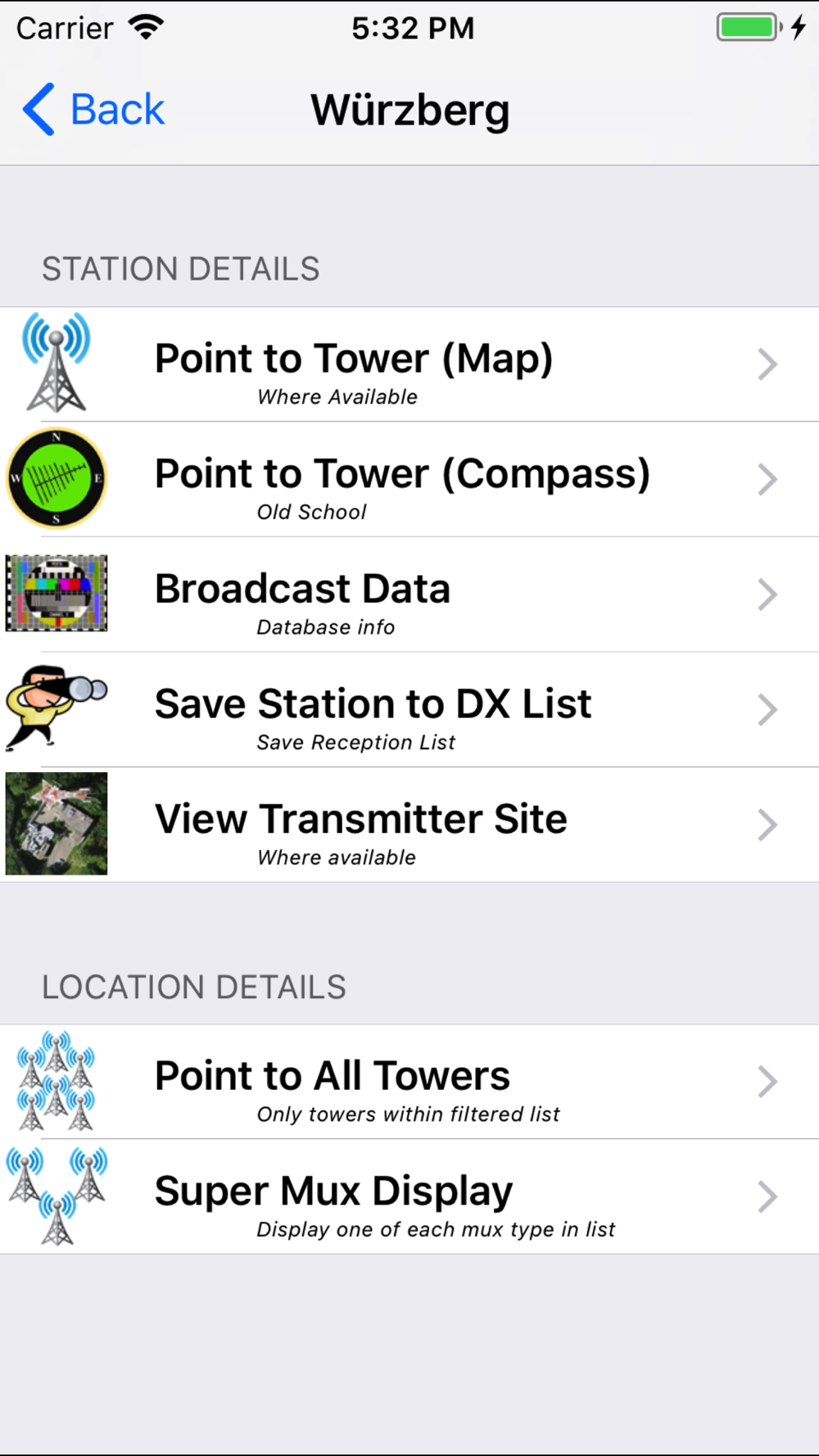Viewport: 819px width, 1456px height.
Task: View Broadcast Data database info
Action: [x=409, y=595]
